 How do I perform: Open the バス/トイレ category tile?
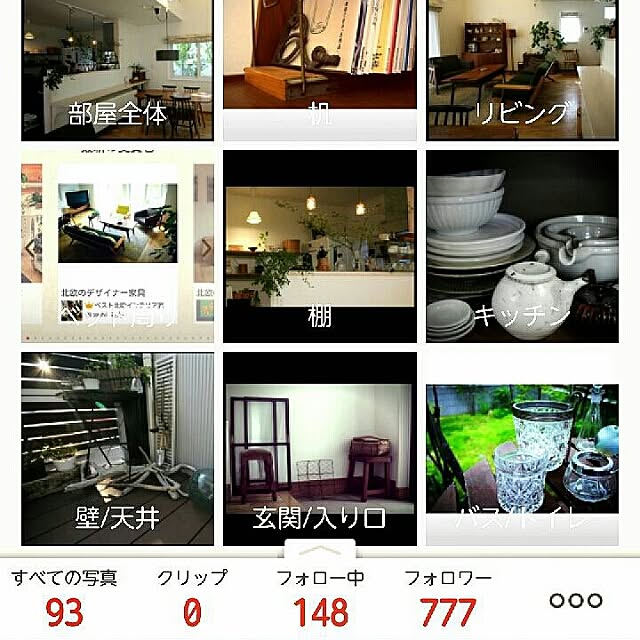pyautogui.click(x=522, y=449)
